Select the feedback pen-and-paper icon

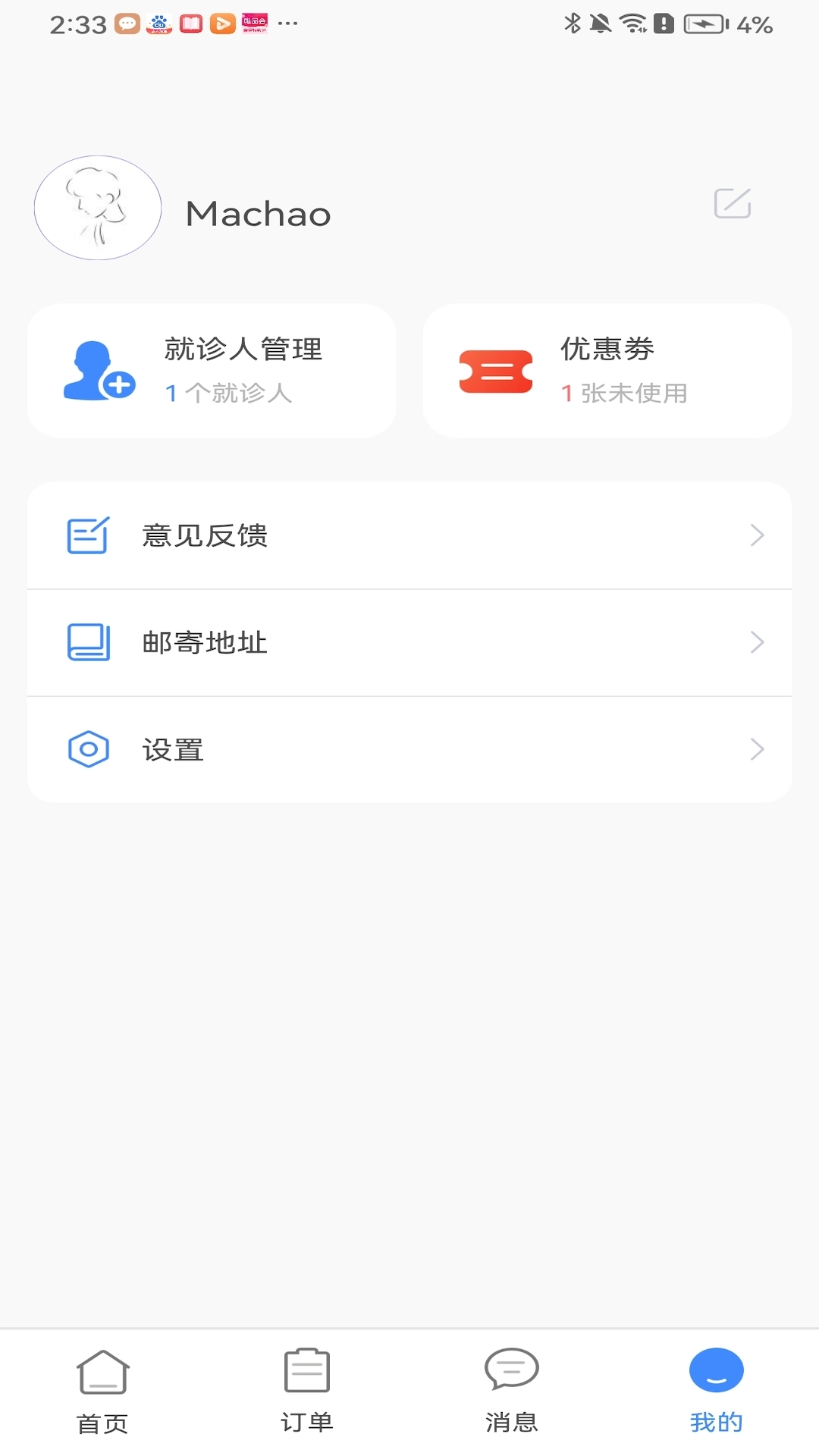[x=88, y=535]
